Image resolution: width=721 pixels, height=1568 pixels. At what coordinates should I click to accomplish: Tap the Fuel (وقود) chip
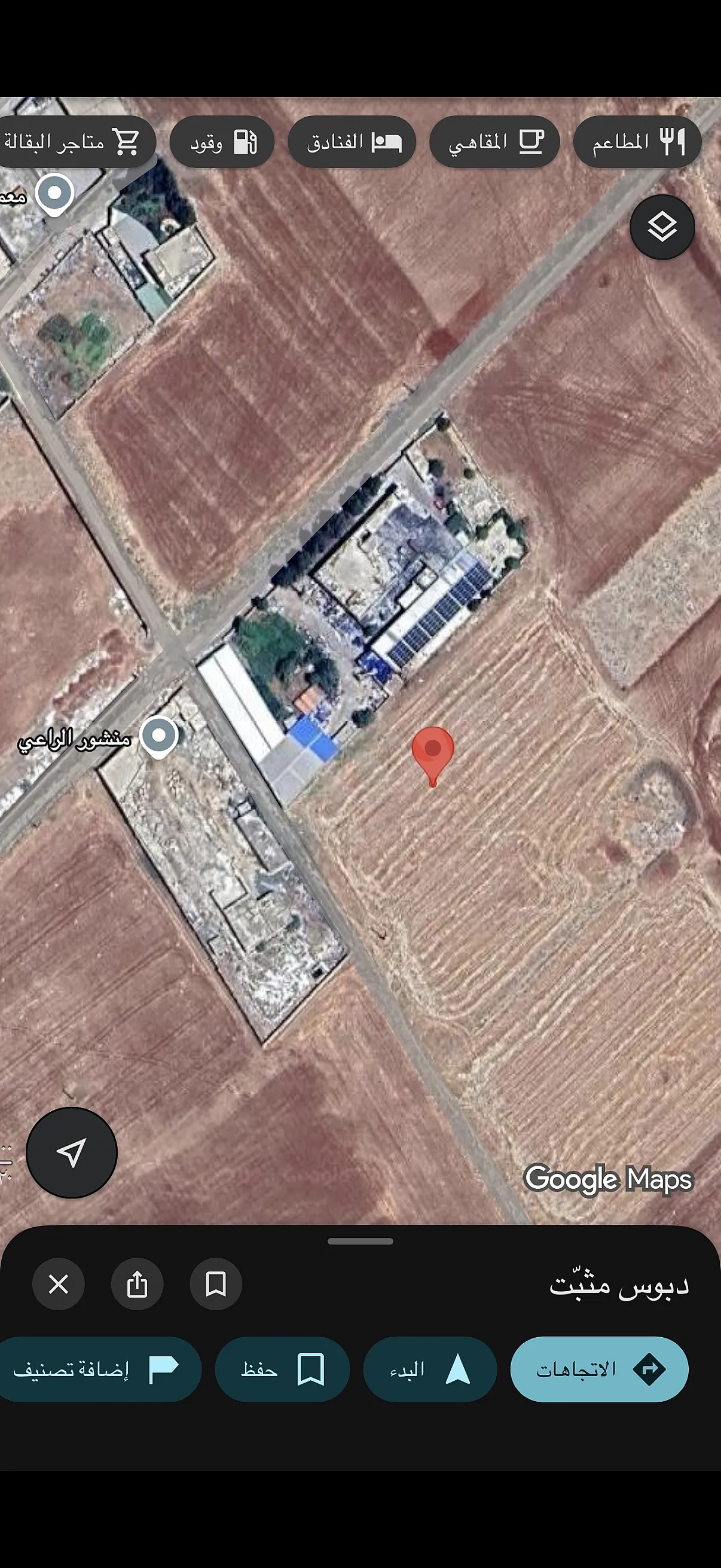(x=222, y=142)
